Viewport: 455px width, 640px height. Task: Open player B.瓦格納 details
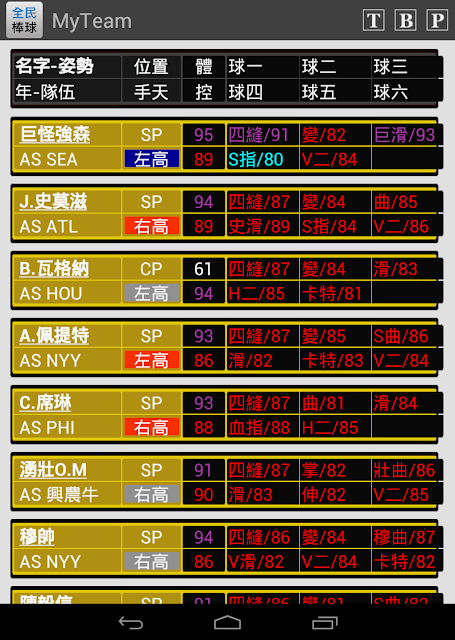54,269
